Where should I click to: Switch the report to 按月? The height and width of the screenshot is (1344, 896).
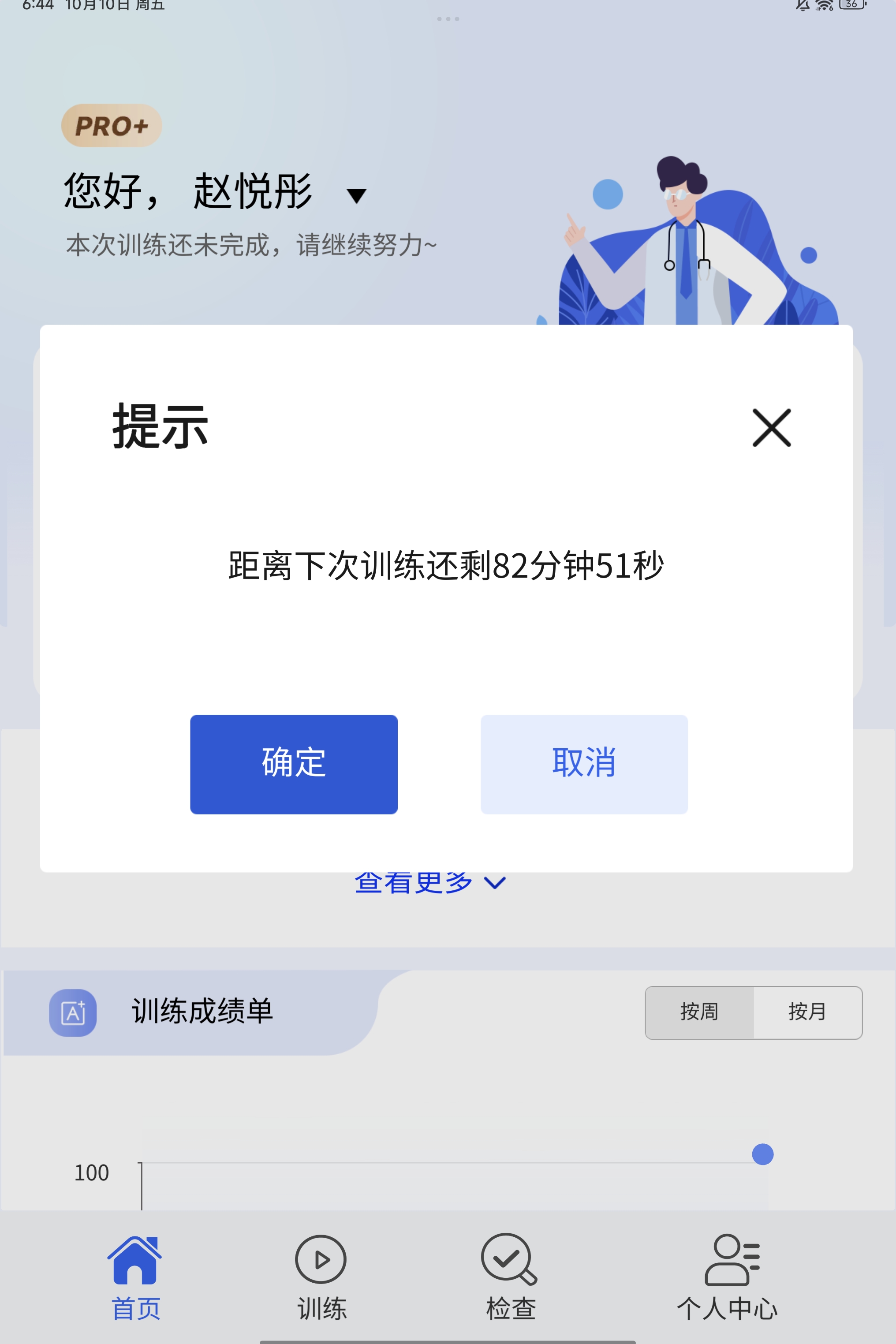tap(807, 1012)
